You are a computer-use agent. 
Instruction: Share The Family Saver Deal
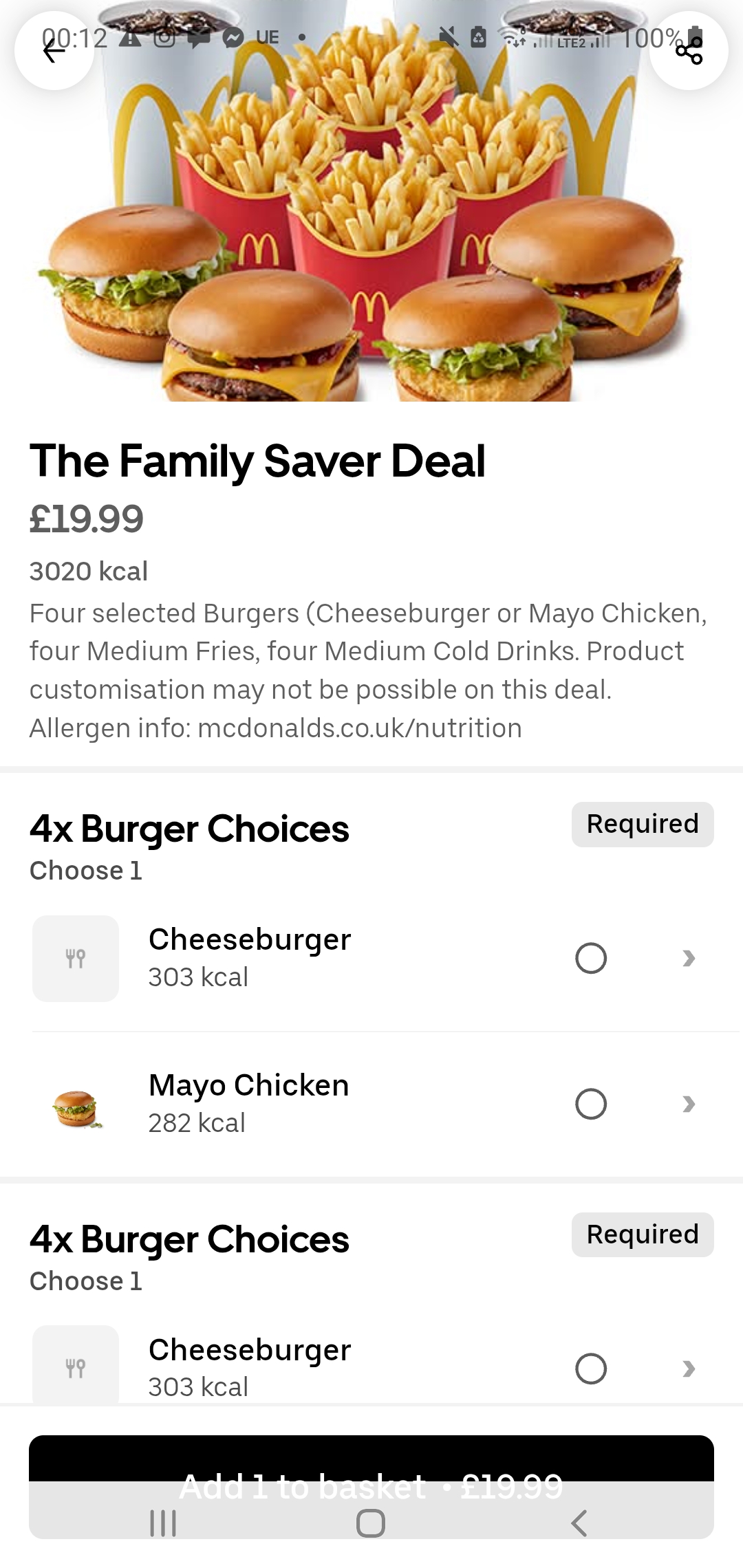[689, 51]
